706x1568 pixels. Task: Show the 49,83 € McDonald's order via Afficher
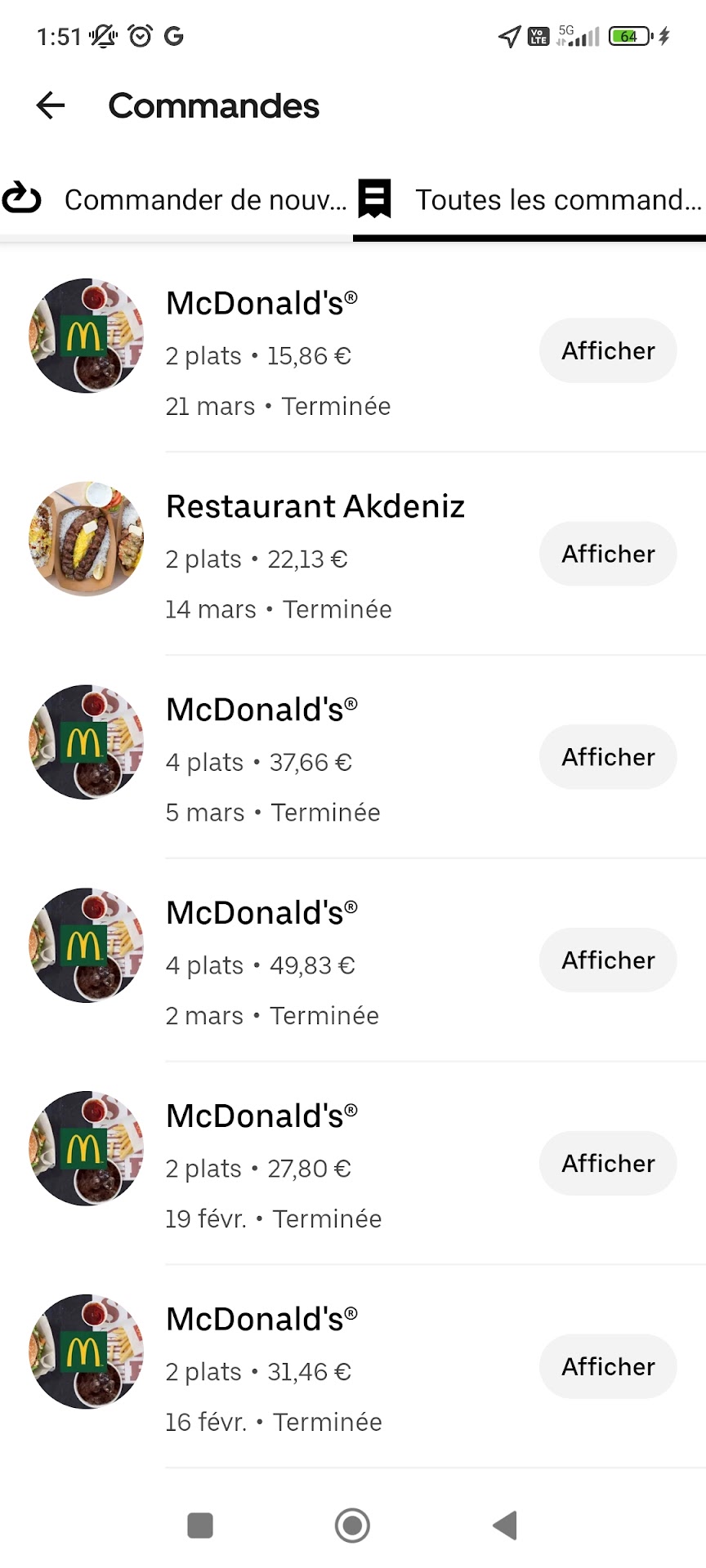pyautogui.click(x=608, y=961)
